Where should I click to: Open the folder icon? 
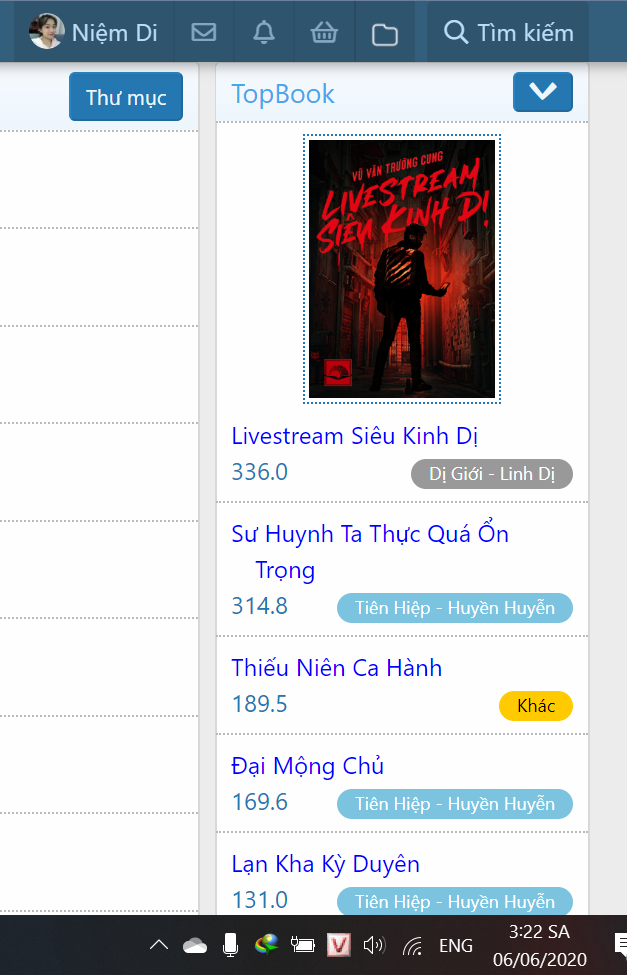384,33
